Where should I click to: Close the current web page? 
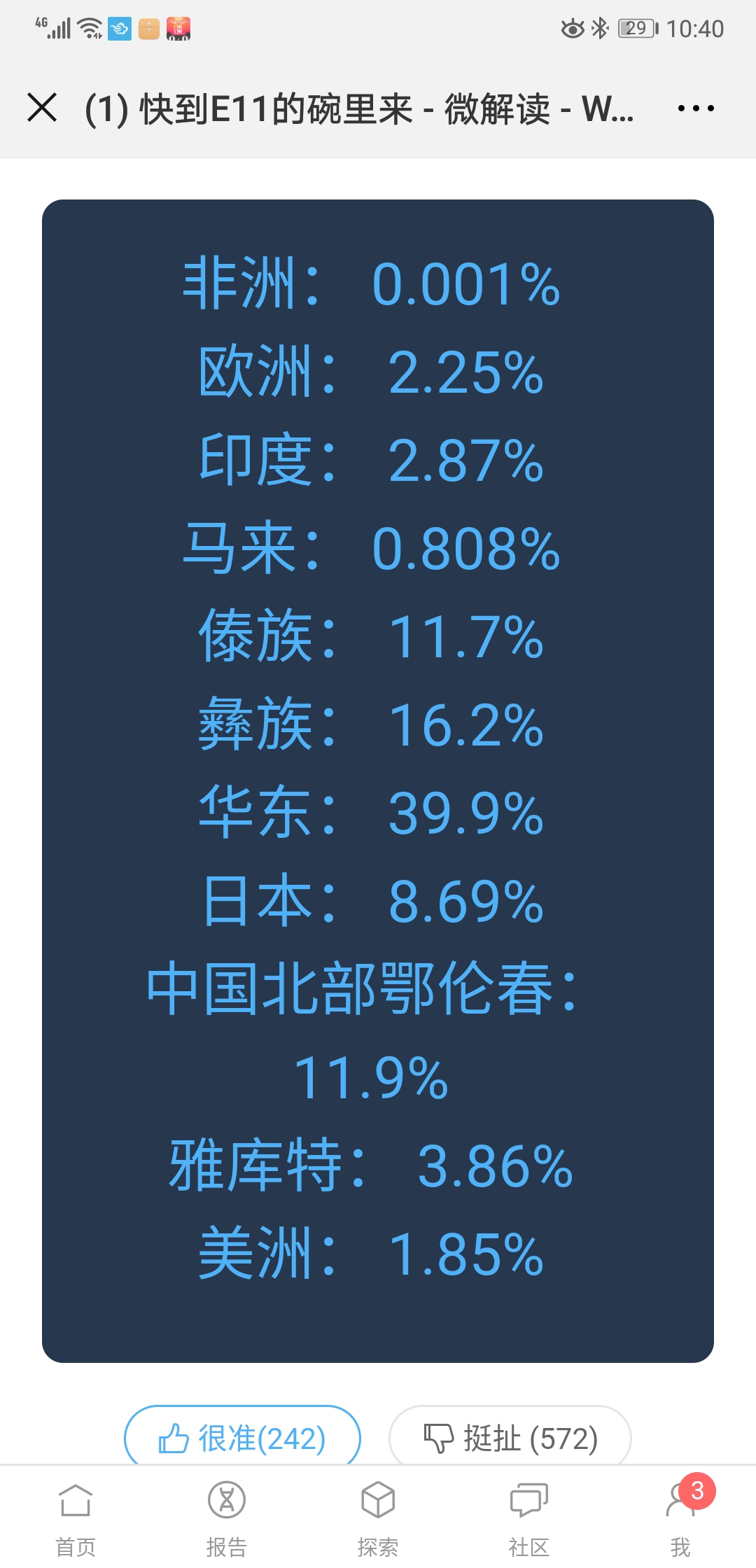pos(42,108)
